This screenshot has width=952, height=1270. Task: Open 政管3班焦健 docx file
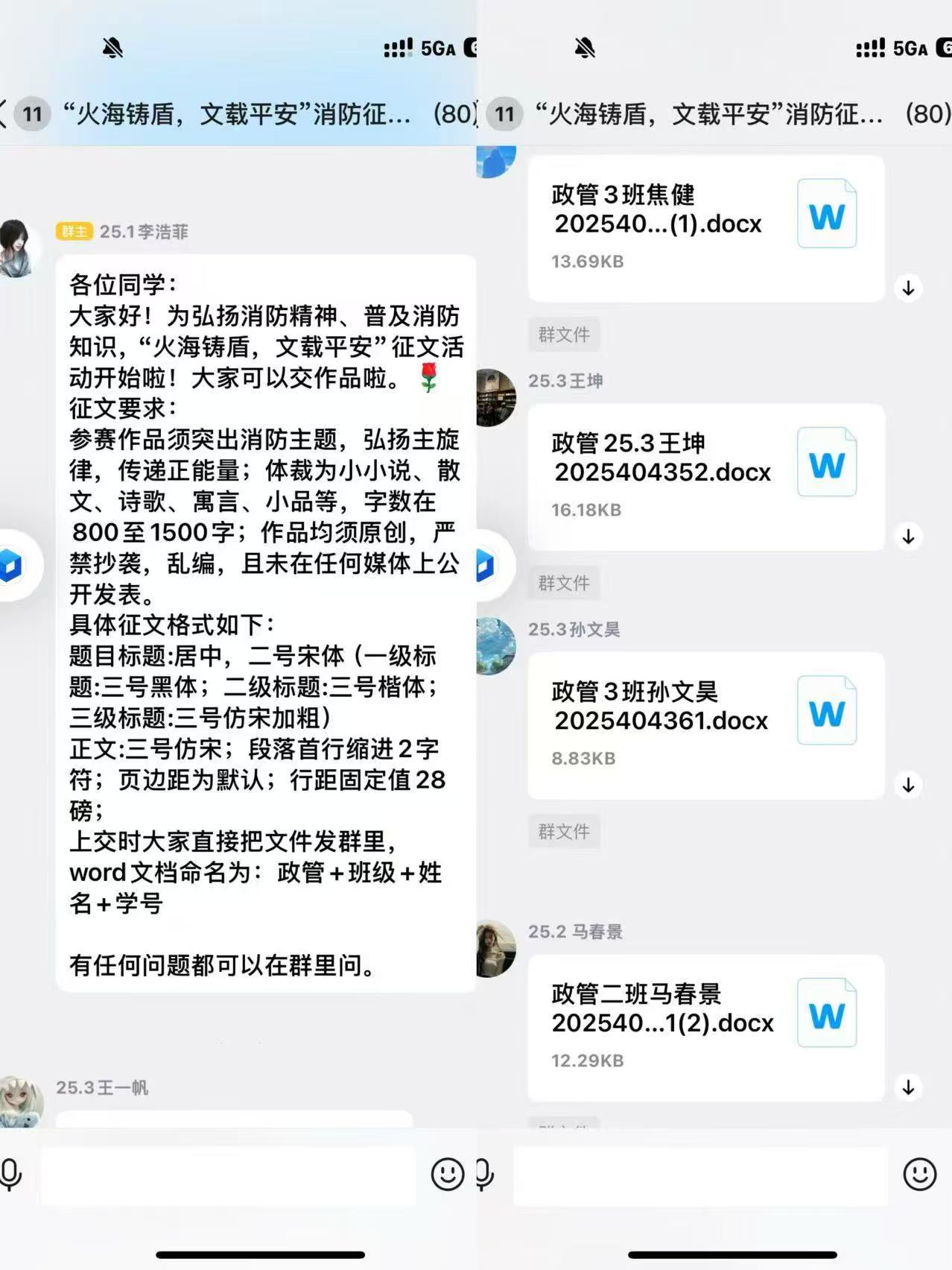(x=705, y=228)
